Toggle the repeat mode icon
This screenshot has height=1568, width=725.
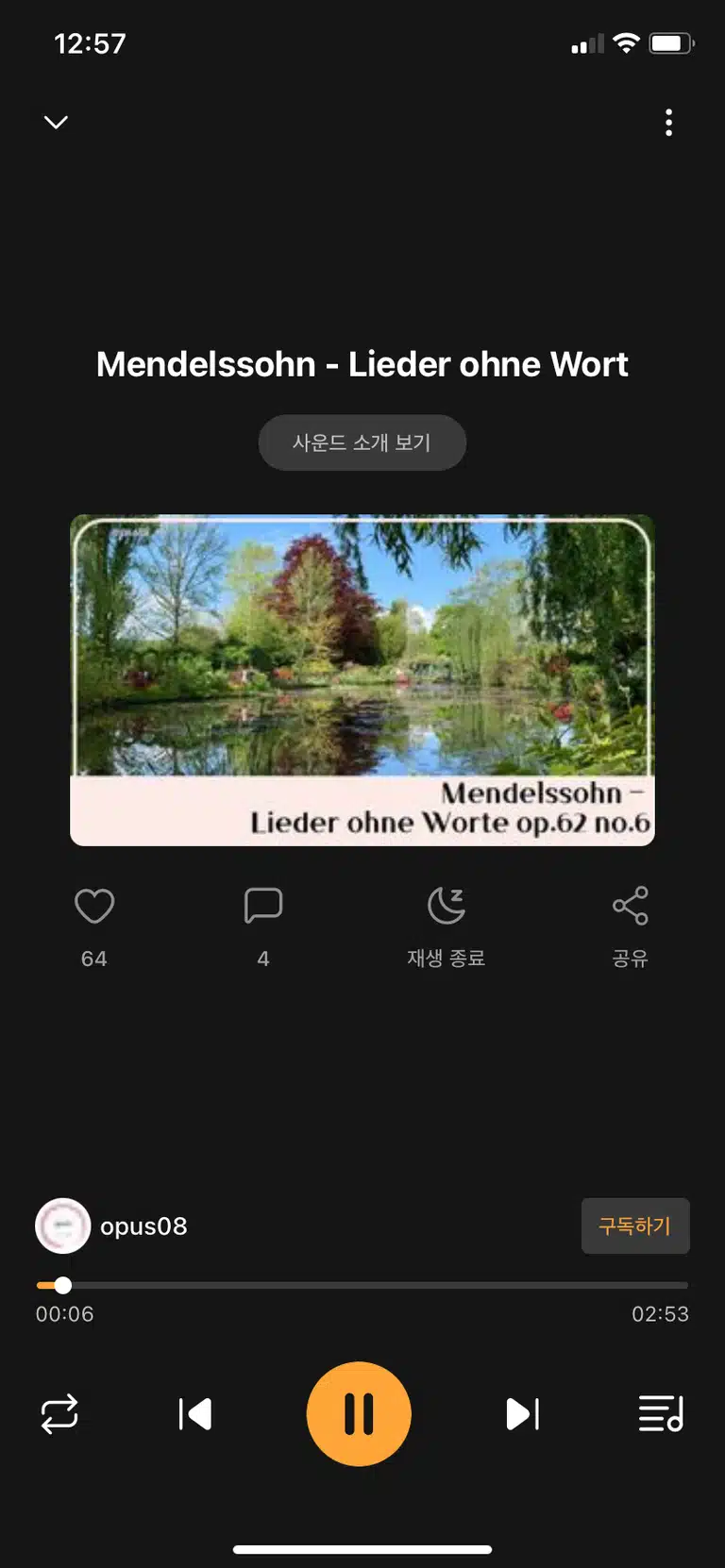click(x=59, y=1414)
